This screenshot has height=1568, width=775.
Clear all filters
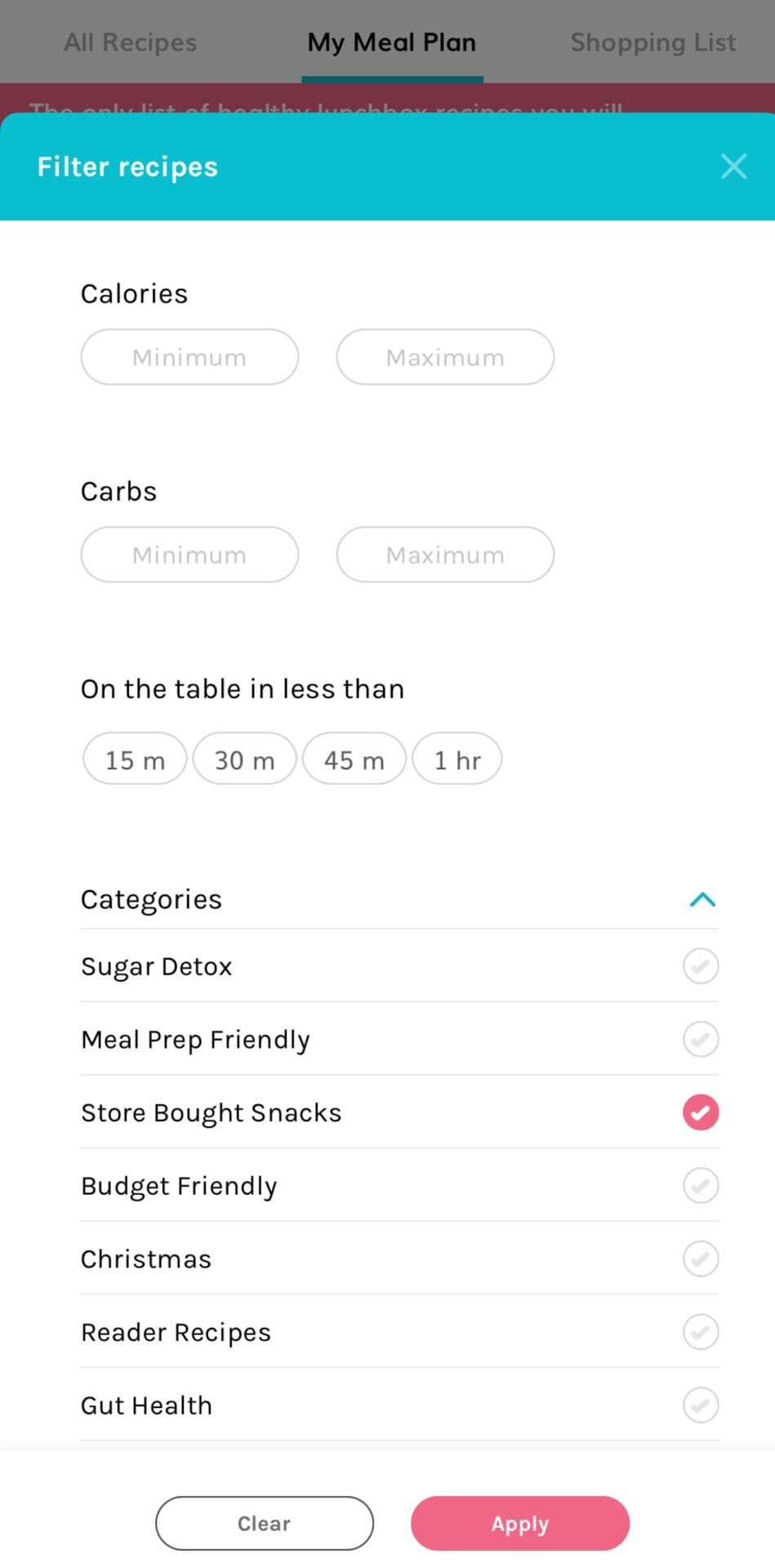[x=265, y=1523]
